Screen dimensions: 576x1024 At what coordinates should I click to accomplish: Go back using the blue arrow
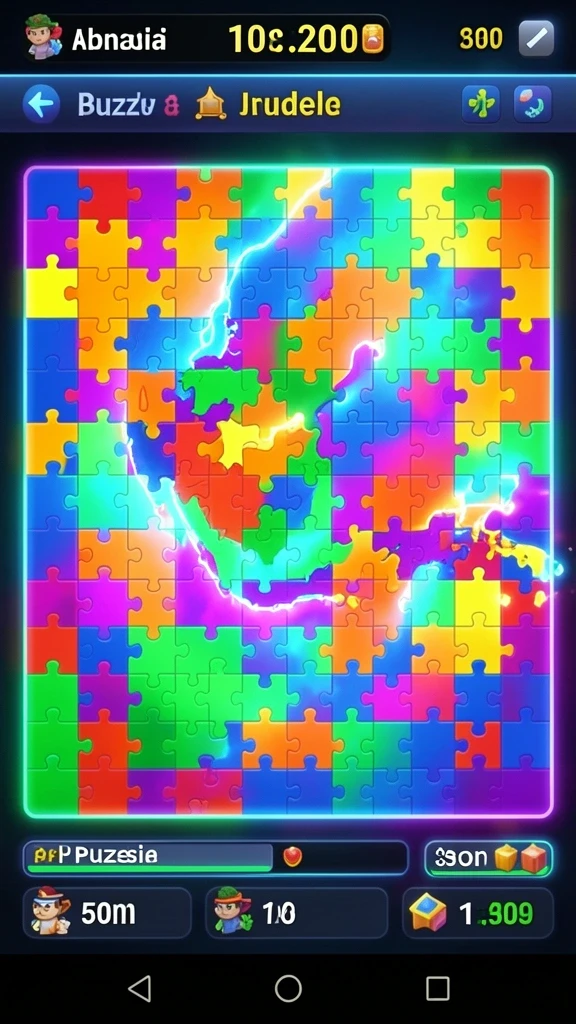[42, 104]
